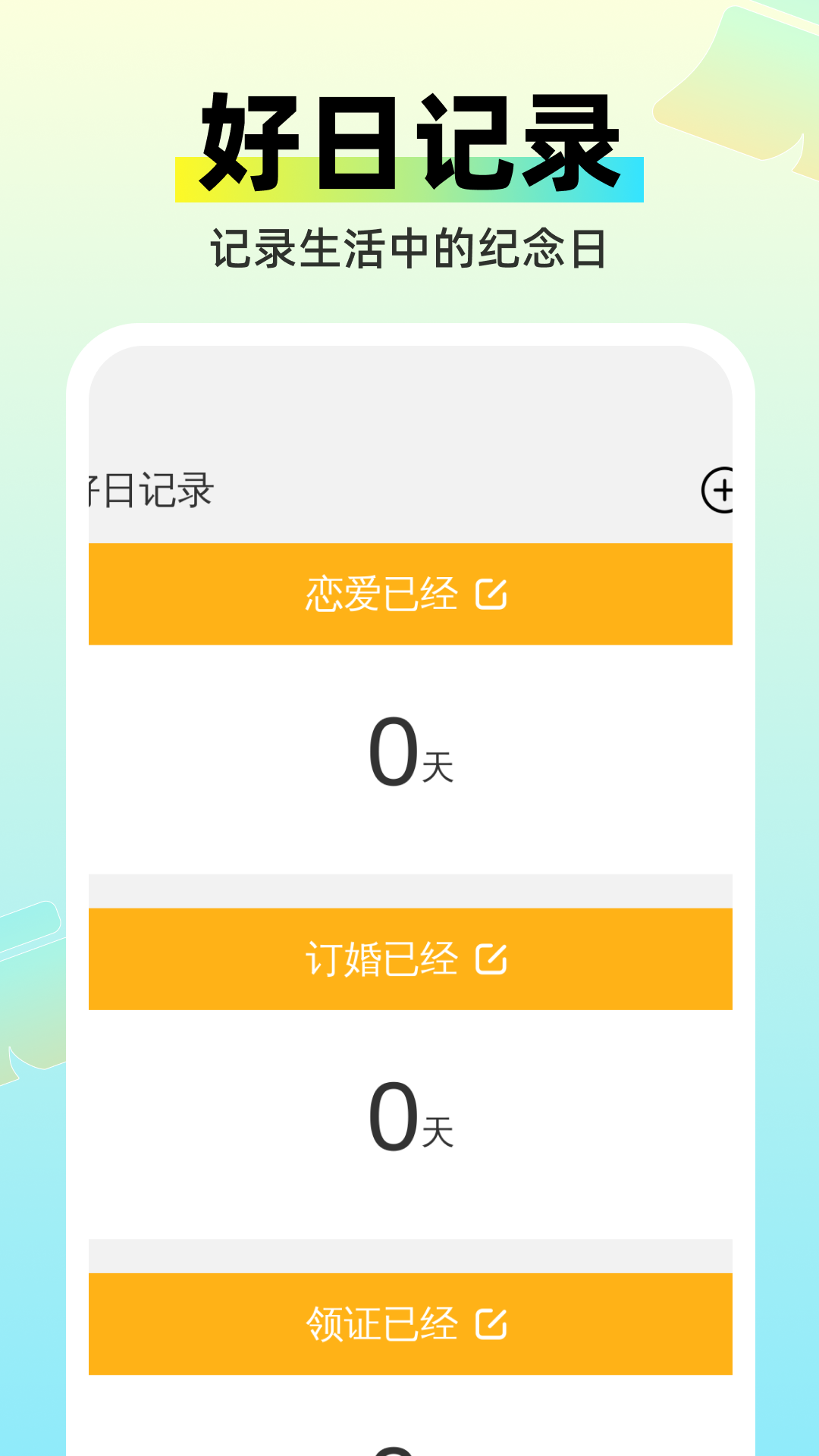Tap the pencil icon on the certificate banner

click(493, 1323)
